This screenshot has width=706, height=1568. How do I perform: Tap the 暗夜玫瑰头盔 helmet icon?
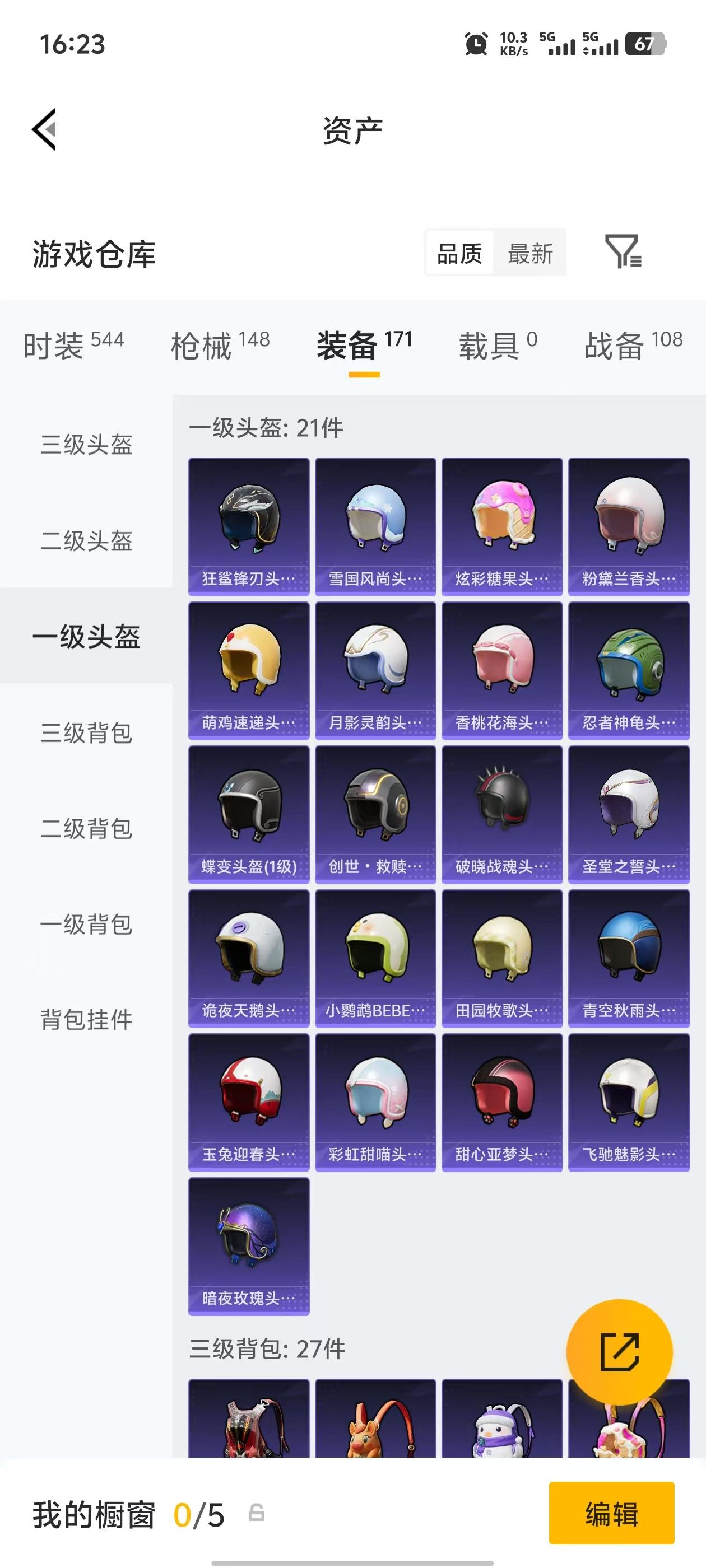(249, 1250)
